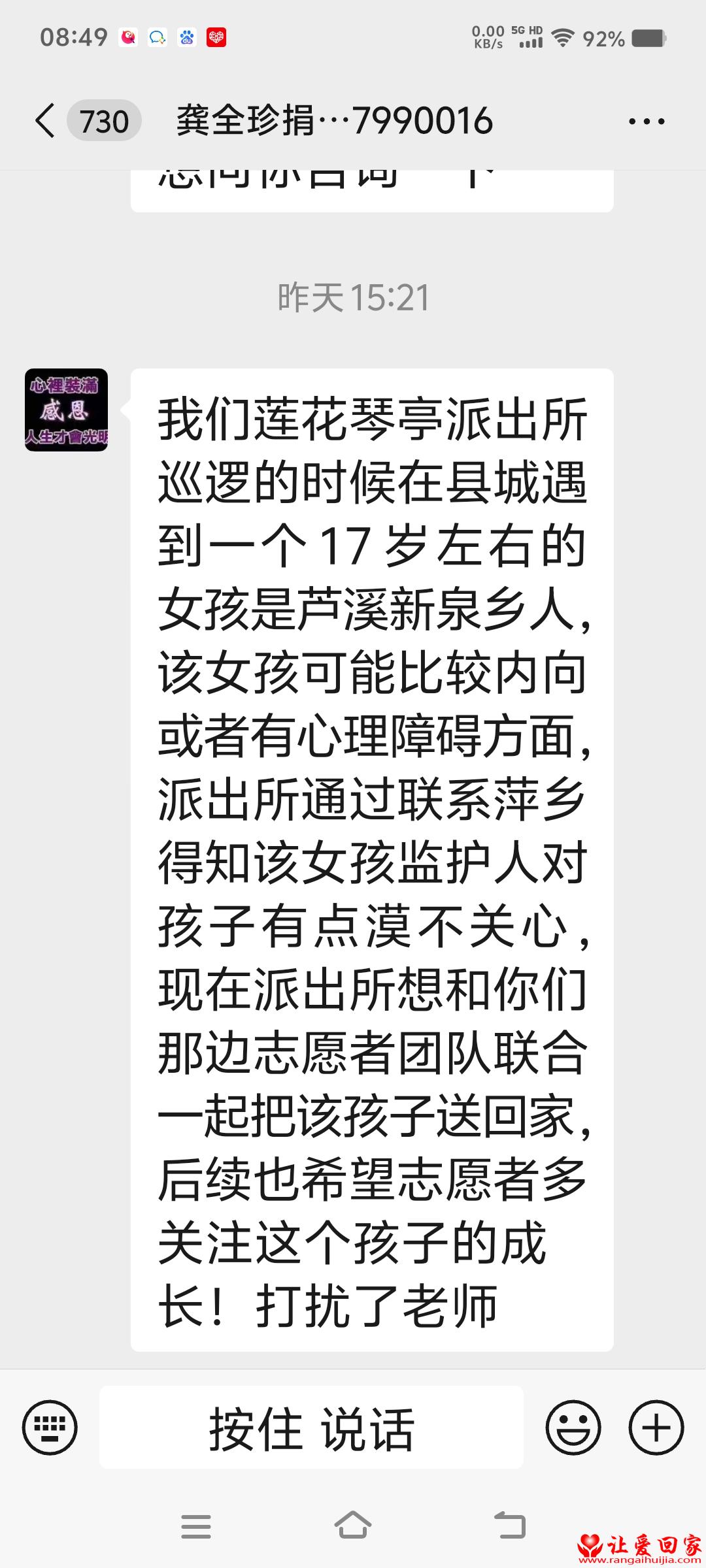The width and height of the screenshot is (706, 1568).
Task: Open the three-dot chat options menu
Action: 646,122
